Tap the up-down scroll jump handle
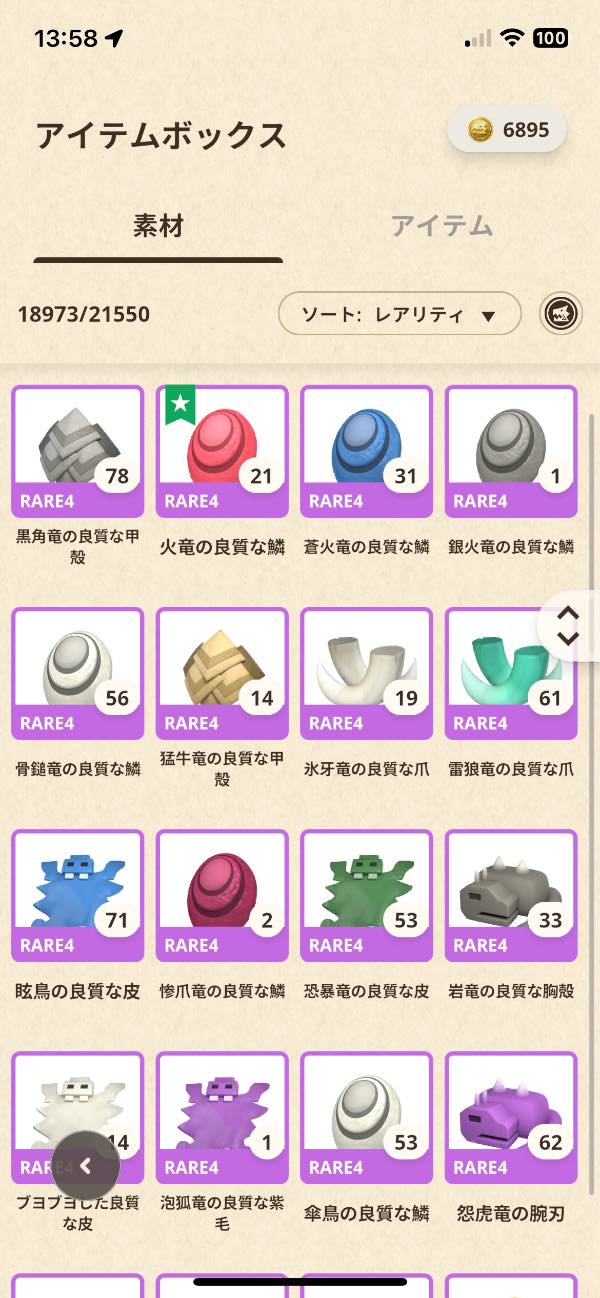The image size is (600, 1298). pyautogui.click(x=569, y=626)
